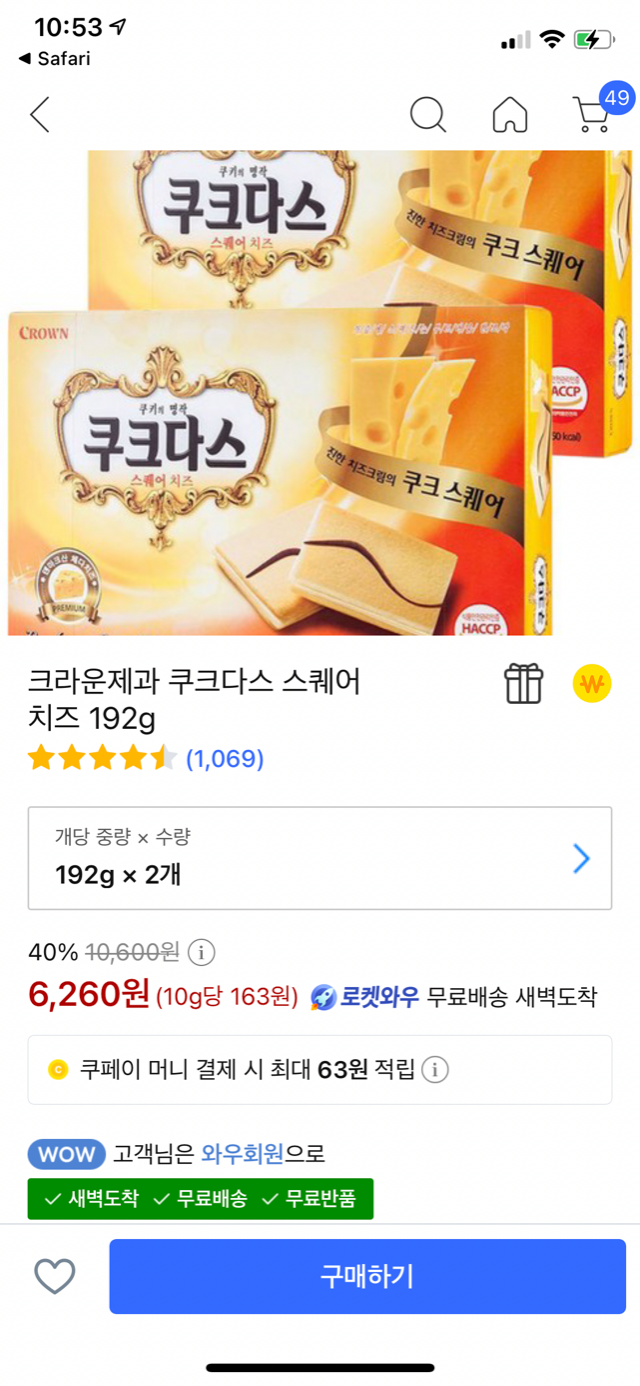Show info next to 10,600원 original price
This screenshot has height=1386, width=640.
pos(202,951)
